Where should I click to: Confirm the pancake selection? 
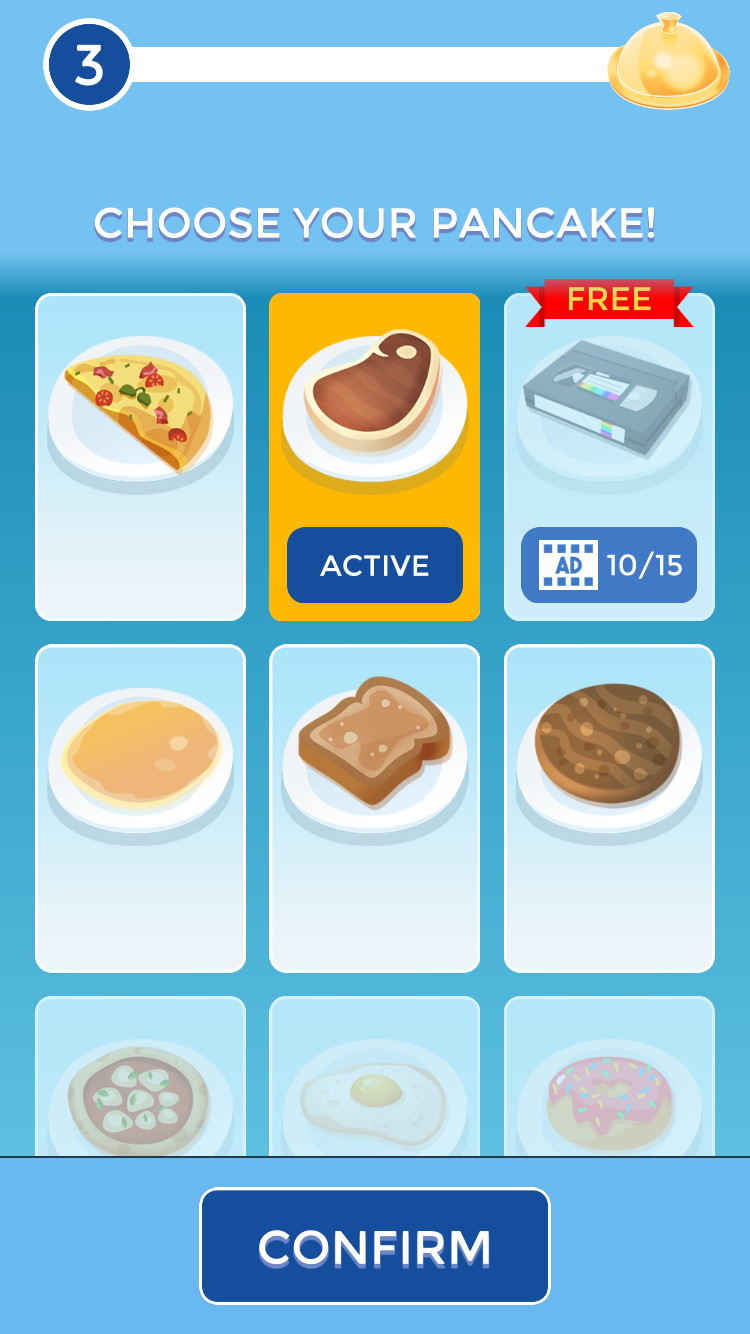(374, 1246)
